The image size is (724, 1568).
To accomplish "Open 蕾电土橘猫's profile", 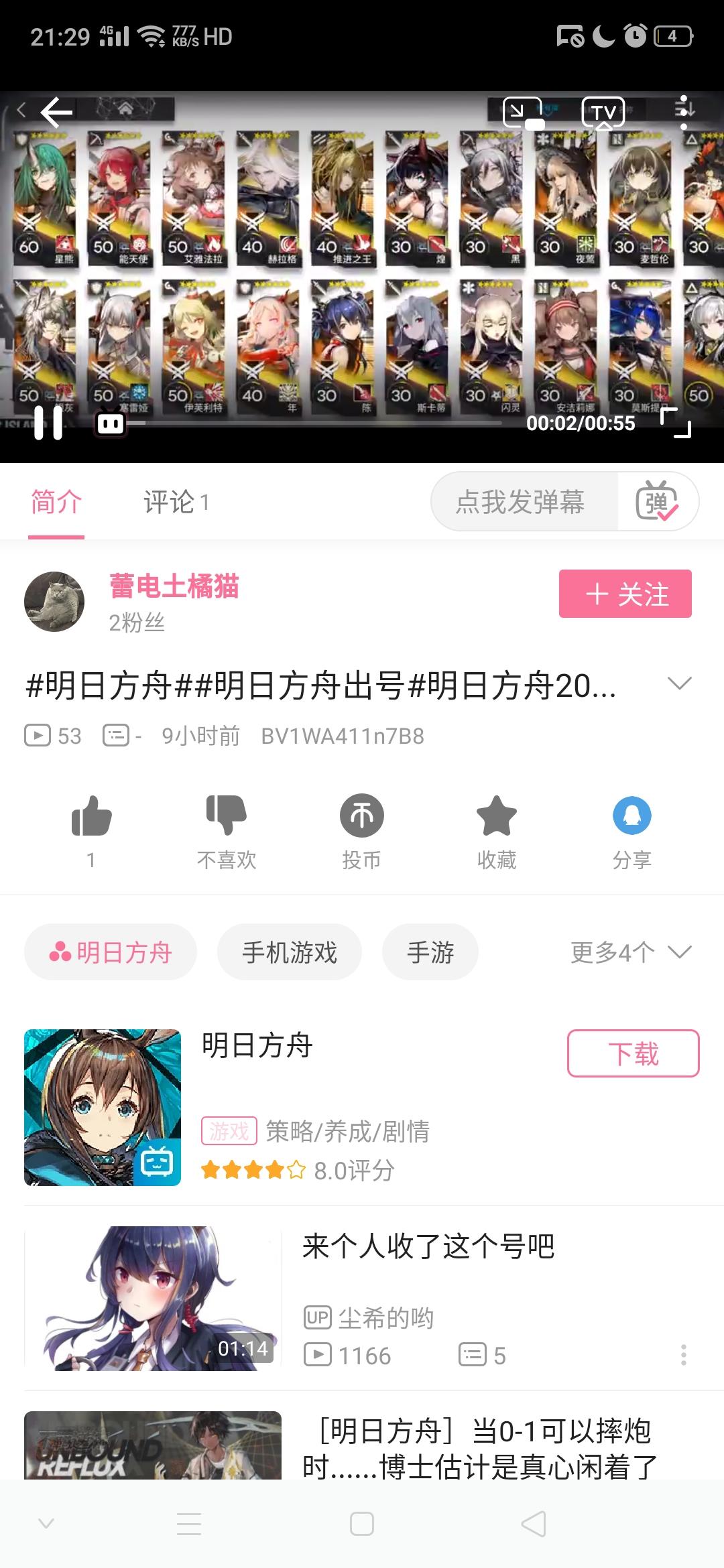I will coord(174,586).
